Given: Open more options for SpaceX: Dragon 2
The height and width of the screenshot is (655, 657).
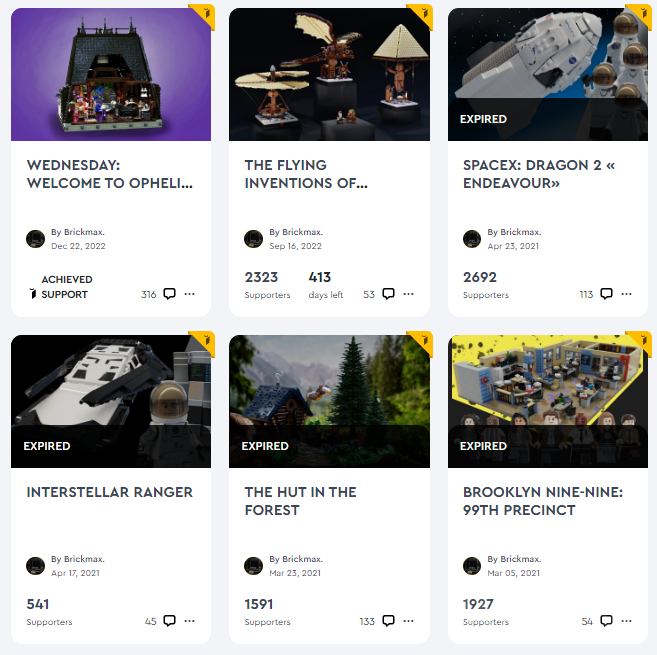Looking at the screenshot, I should (626, 294).
